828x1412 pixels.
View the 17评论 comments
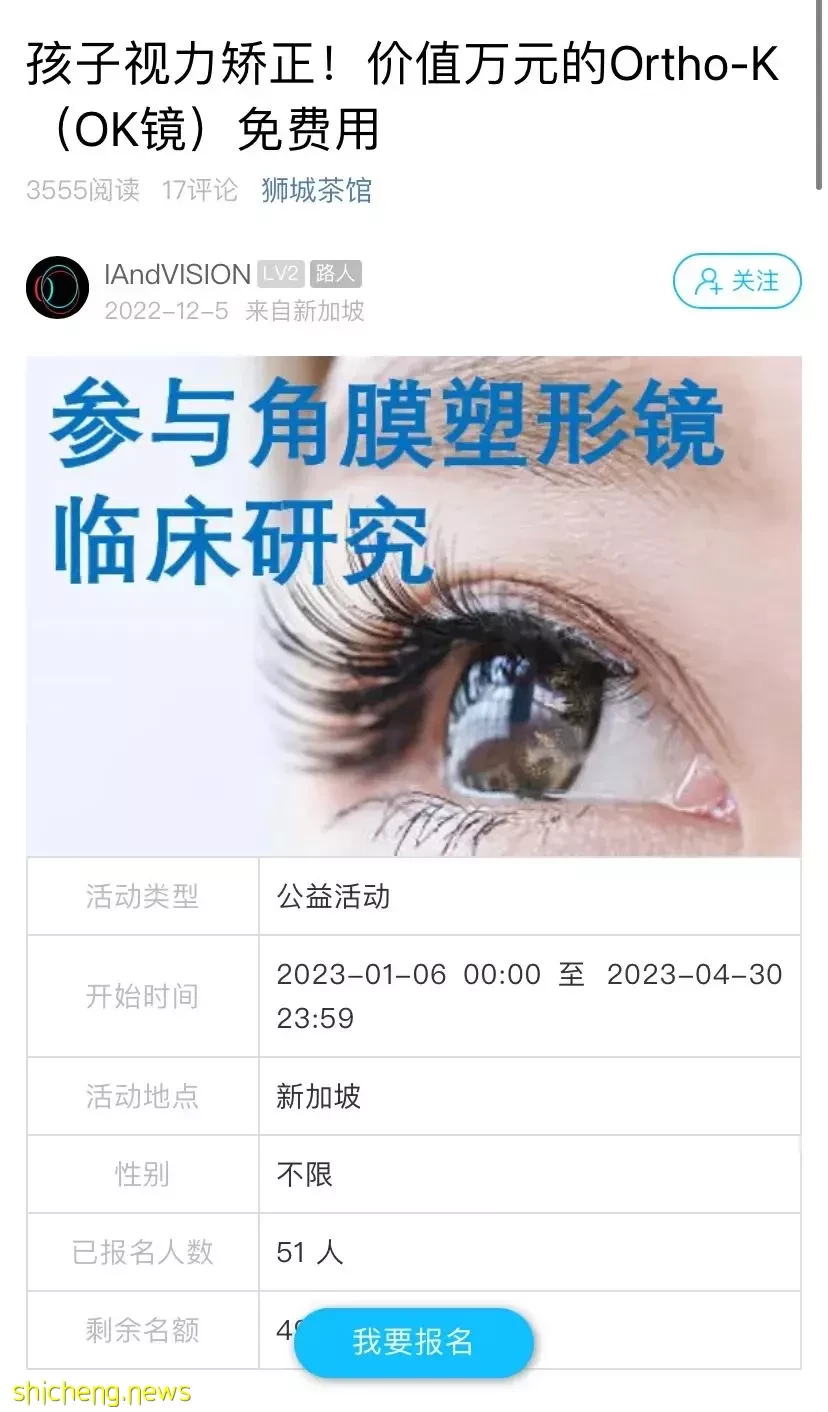(200, 190)
